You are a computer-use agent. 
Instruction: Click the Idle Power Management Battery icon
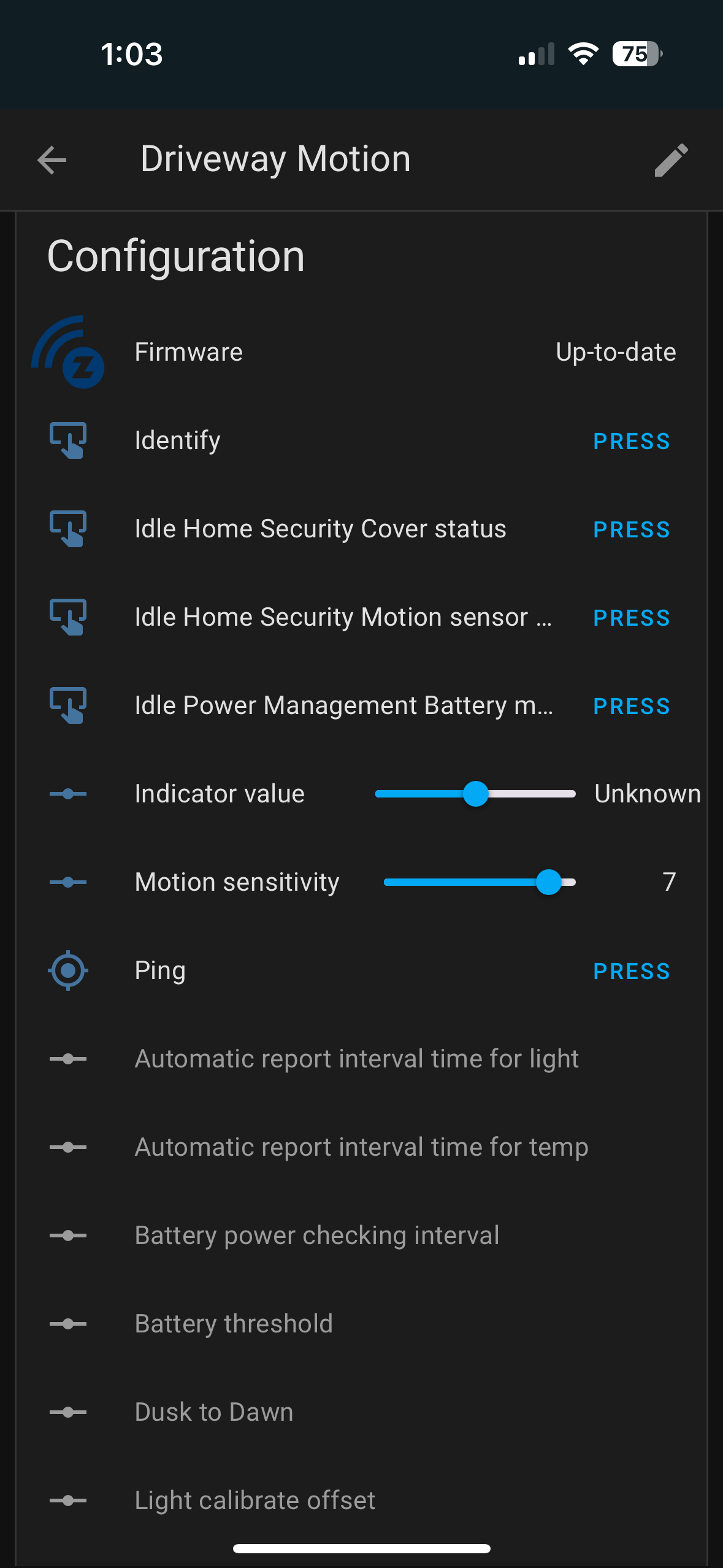68,705
